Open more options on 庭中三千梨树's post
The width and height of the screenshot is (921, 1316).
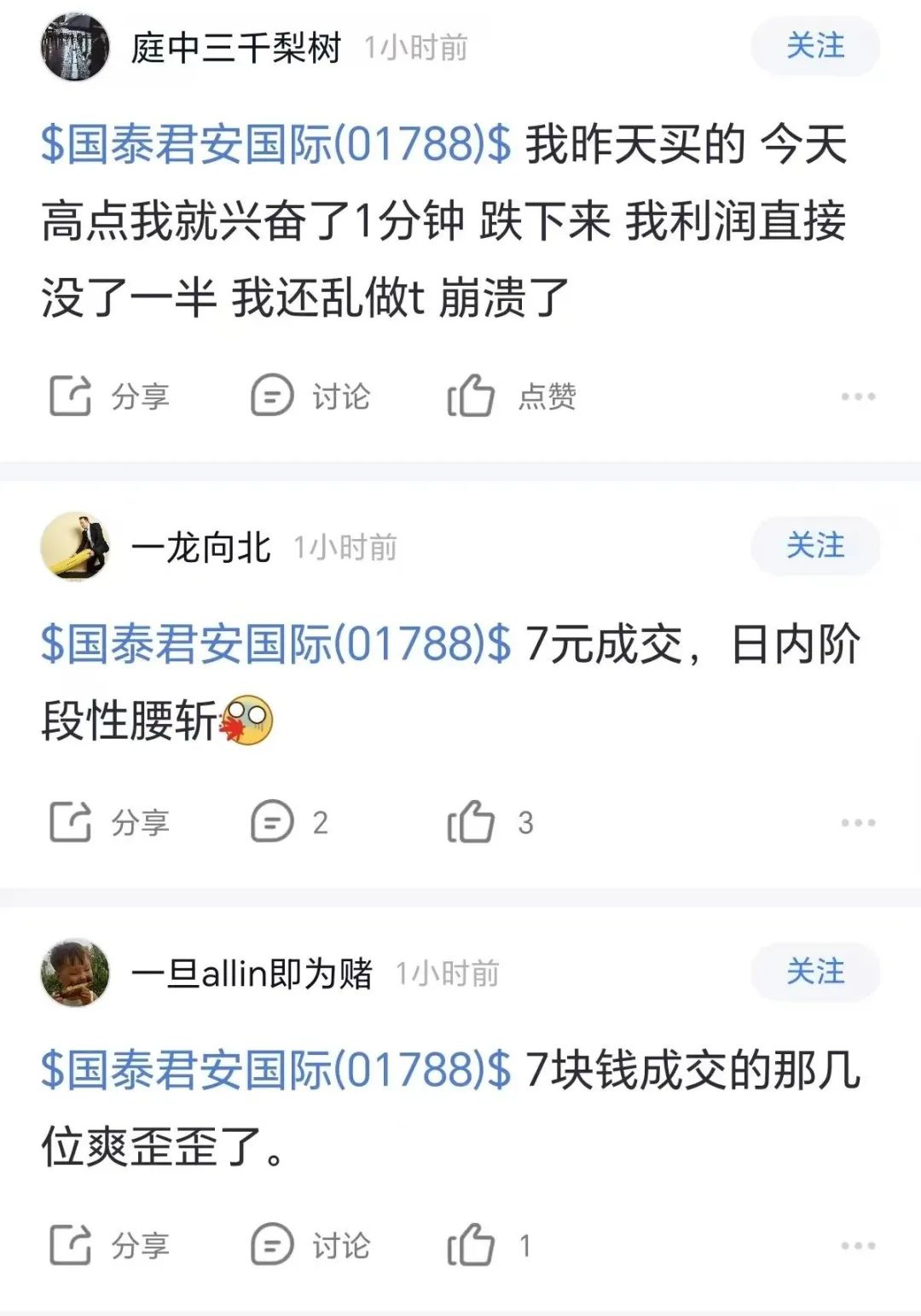tap(857, 397)
